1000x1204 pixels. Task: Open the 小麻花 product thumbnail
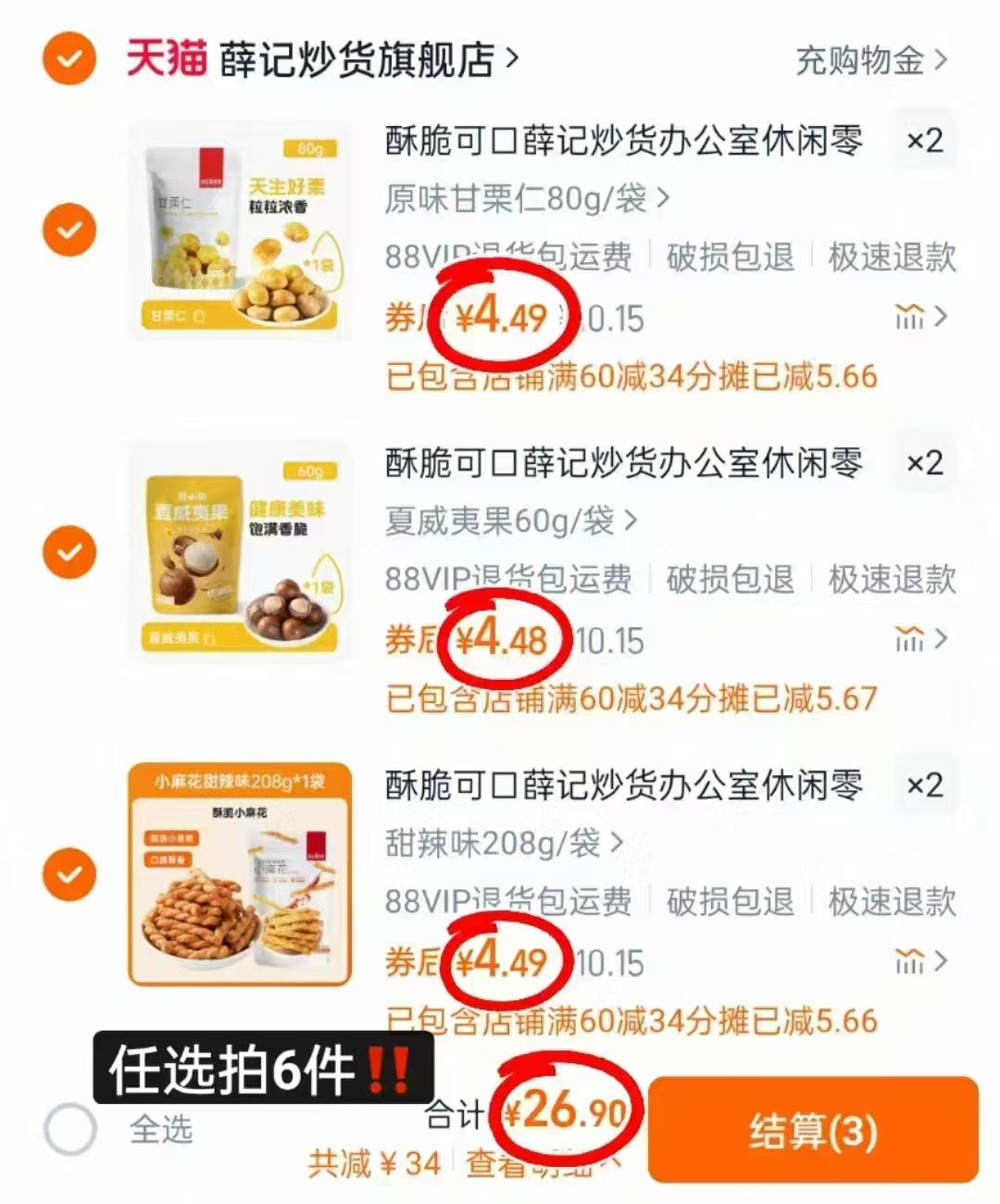pyautogui.click(x=239, y=875)
